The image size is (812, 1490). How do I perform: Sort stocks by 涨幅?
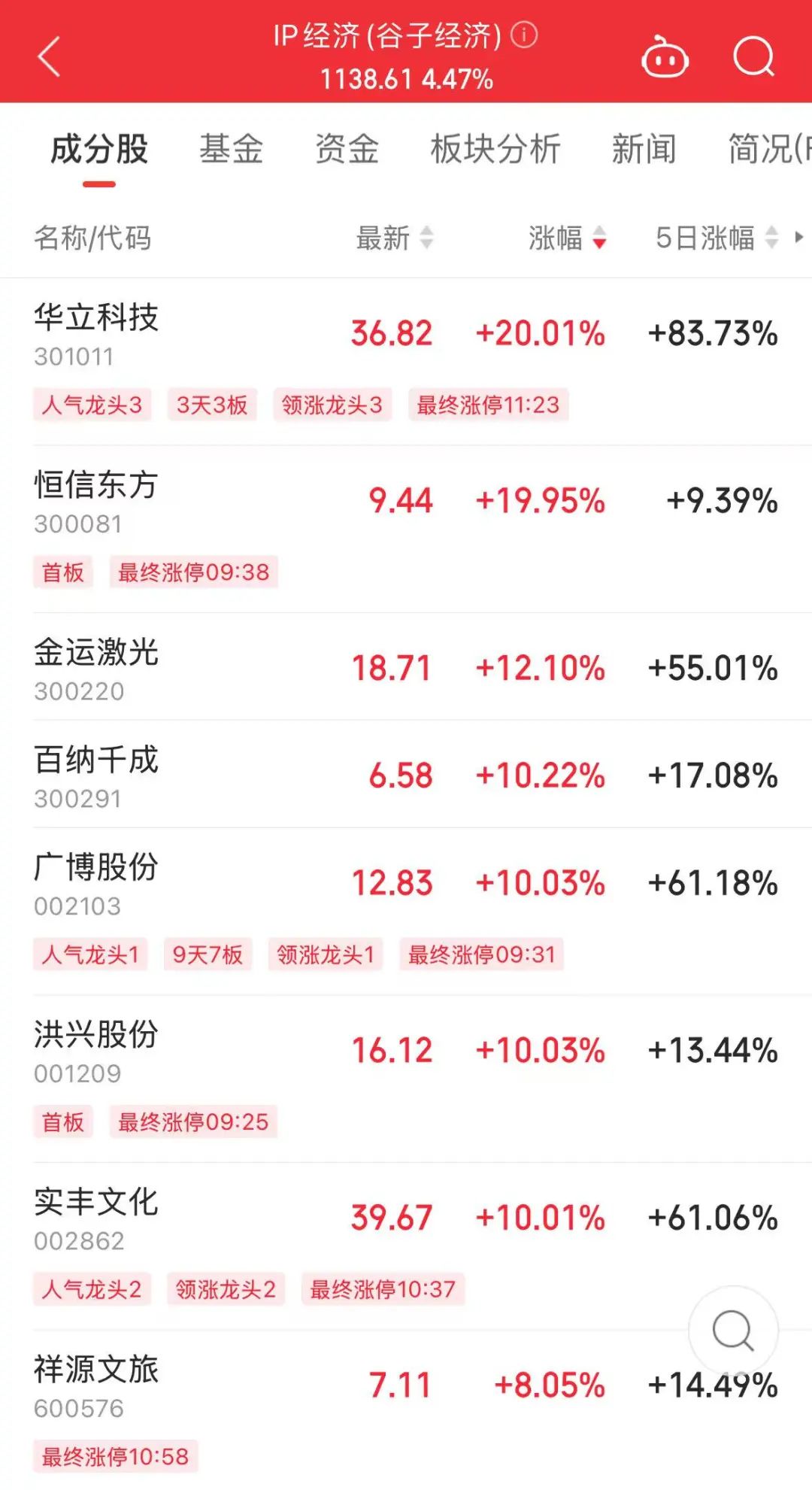pos(567,238)
